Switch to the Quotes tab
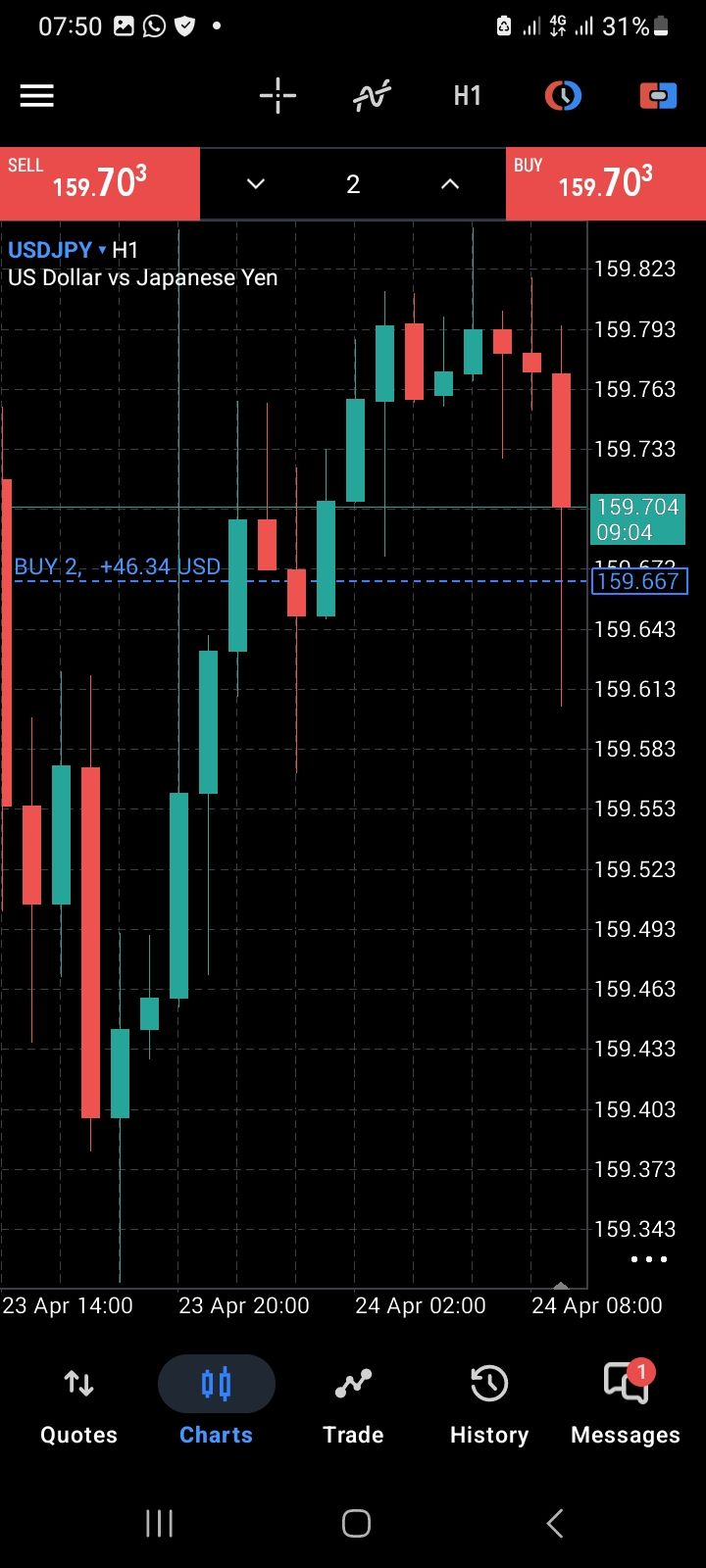The width and height of the screenshot is (706, 1568). [78, 1403]
